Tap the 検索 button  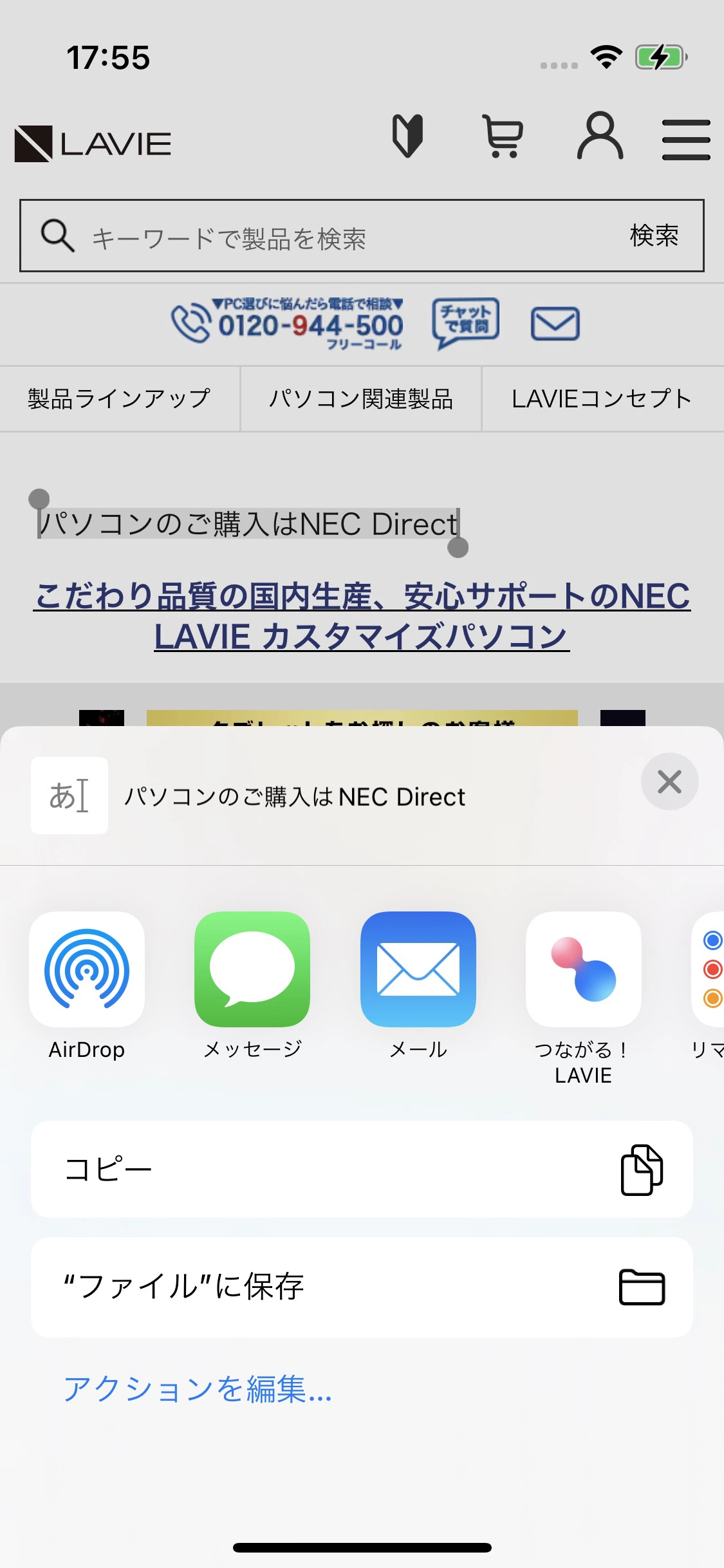click(x=654, y=236)
